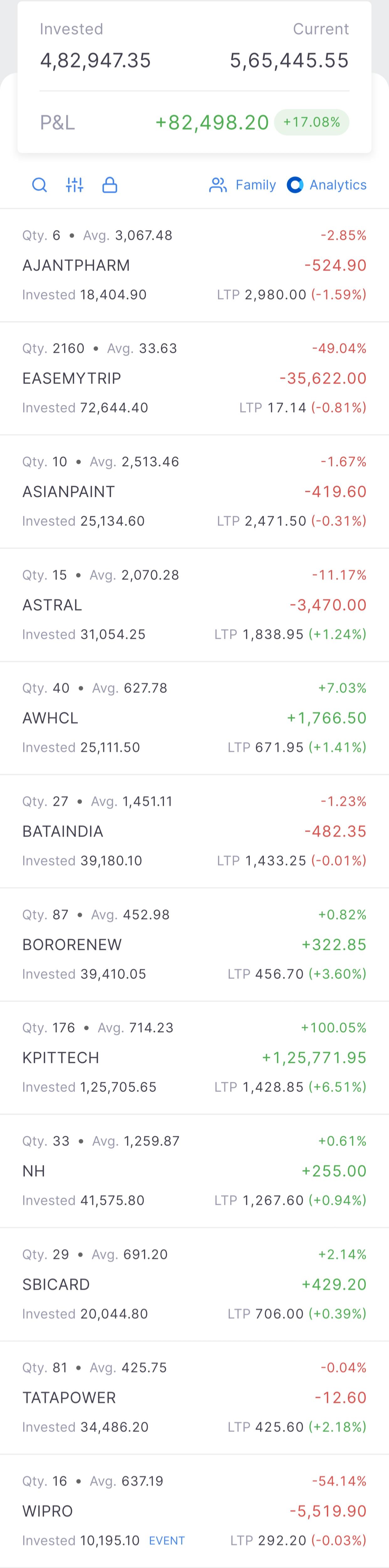Open Family holdings view
Viewport: 389px width, 1568px height.
[x=242, y=185]
